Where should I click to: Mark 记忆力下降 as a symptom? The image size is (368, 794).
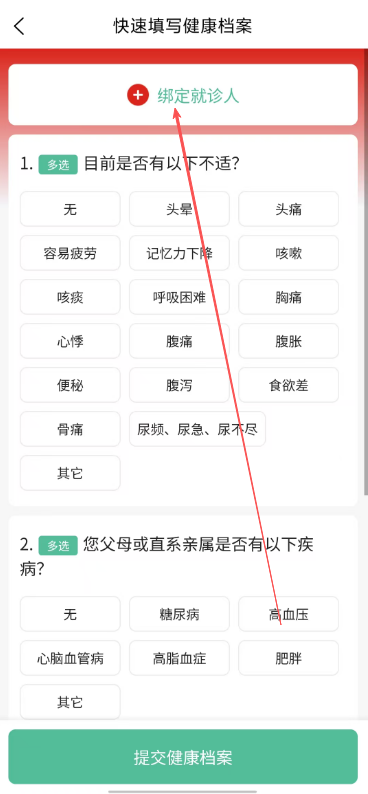pyautogui.click(x=179, y=253)
